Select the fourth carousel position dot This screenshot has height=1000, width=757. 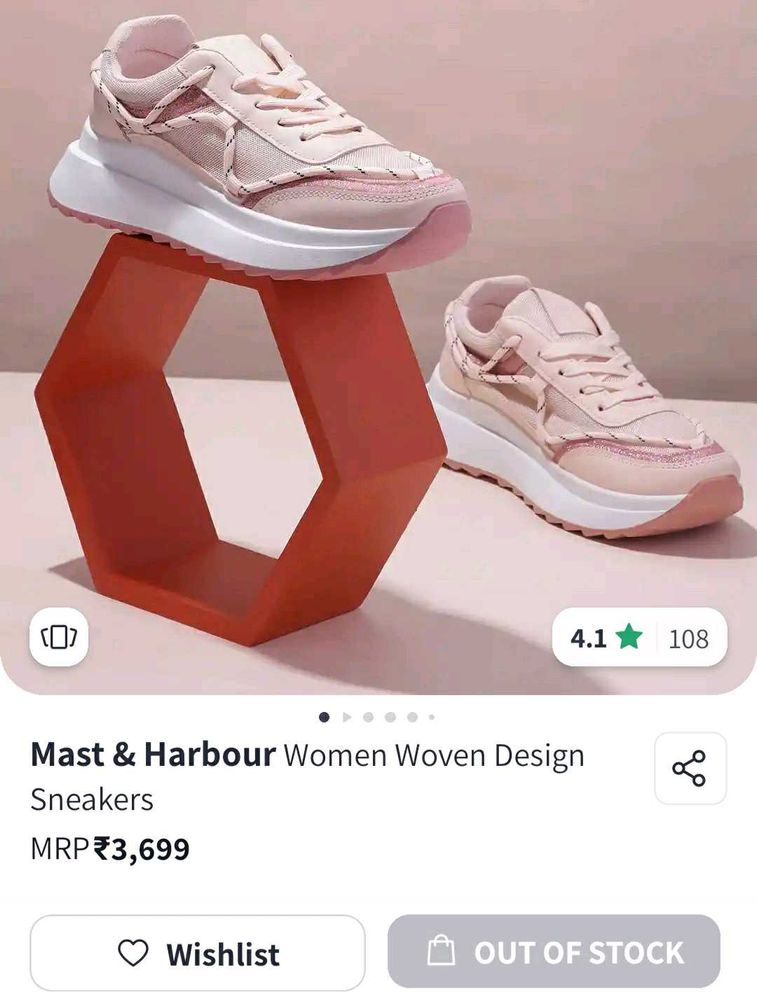point(388,716)
